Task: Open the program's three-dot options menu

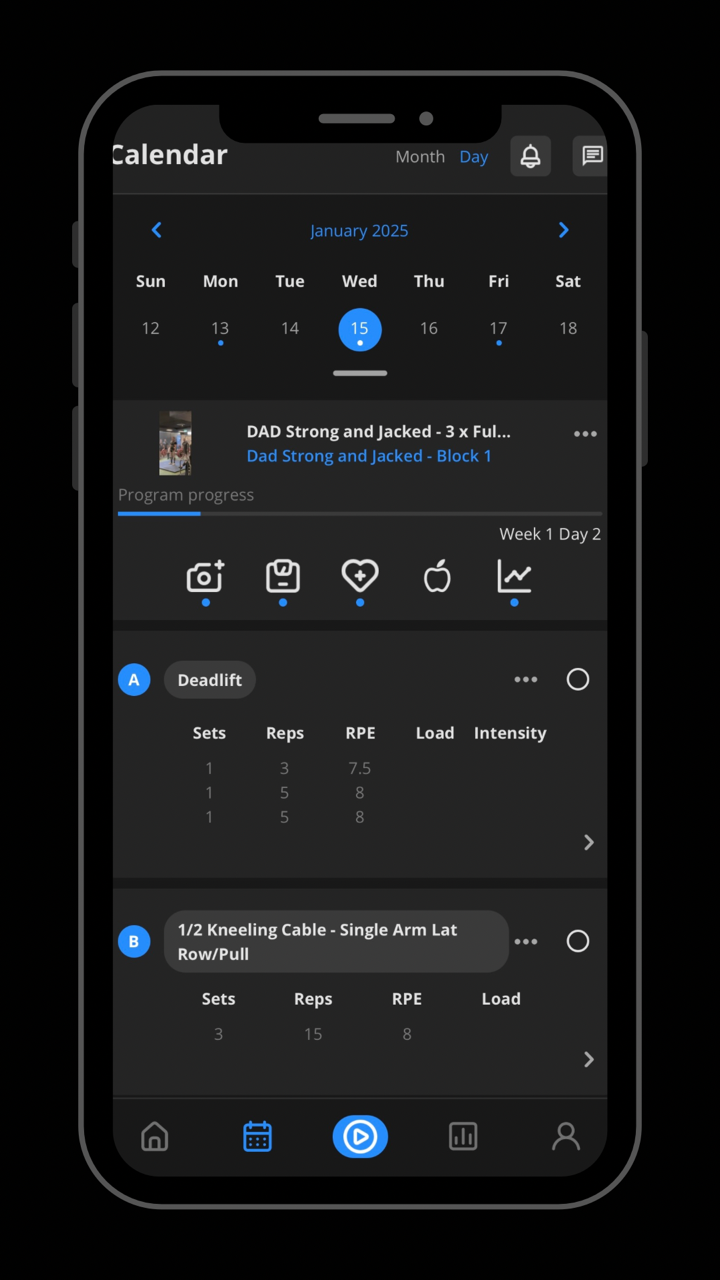Action: pyautogui.click(x=585, y=434)
